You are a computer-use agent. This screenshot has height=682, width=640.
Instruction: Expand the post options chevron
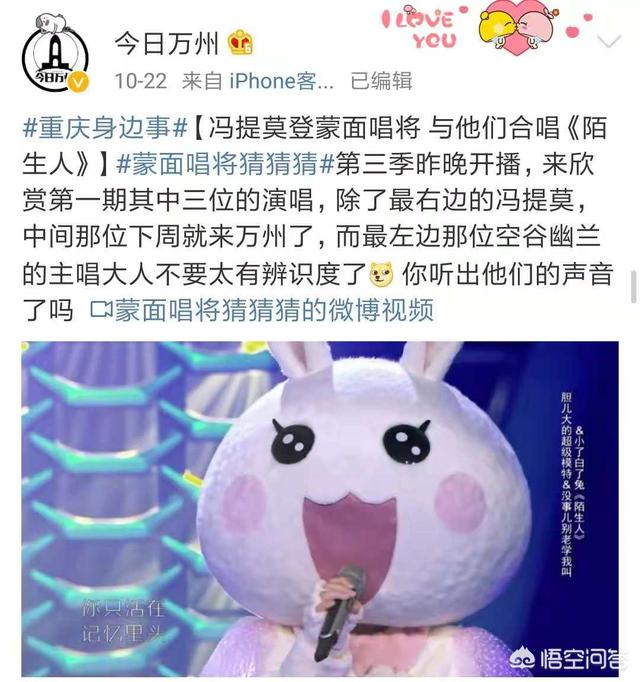[608, 42]
